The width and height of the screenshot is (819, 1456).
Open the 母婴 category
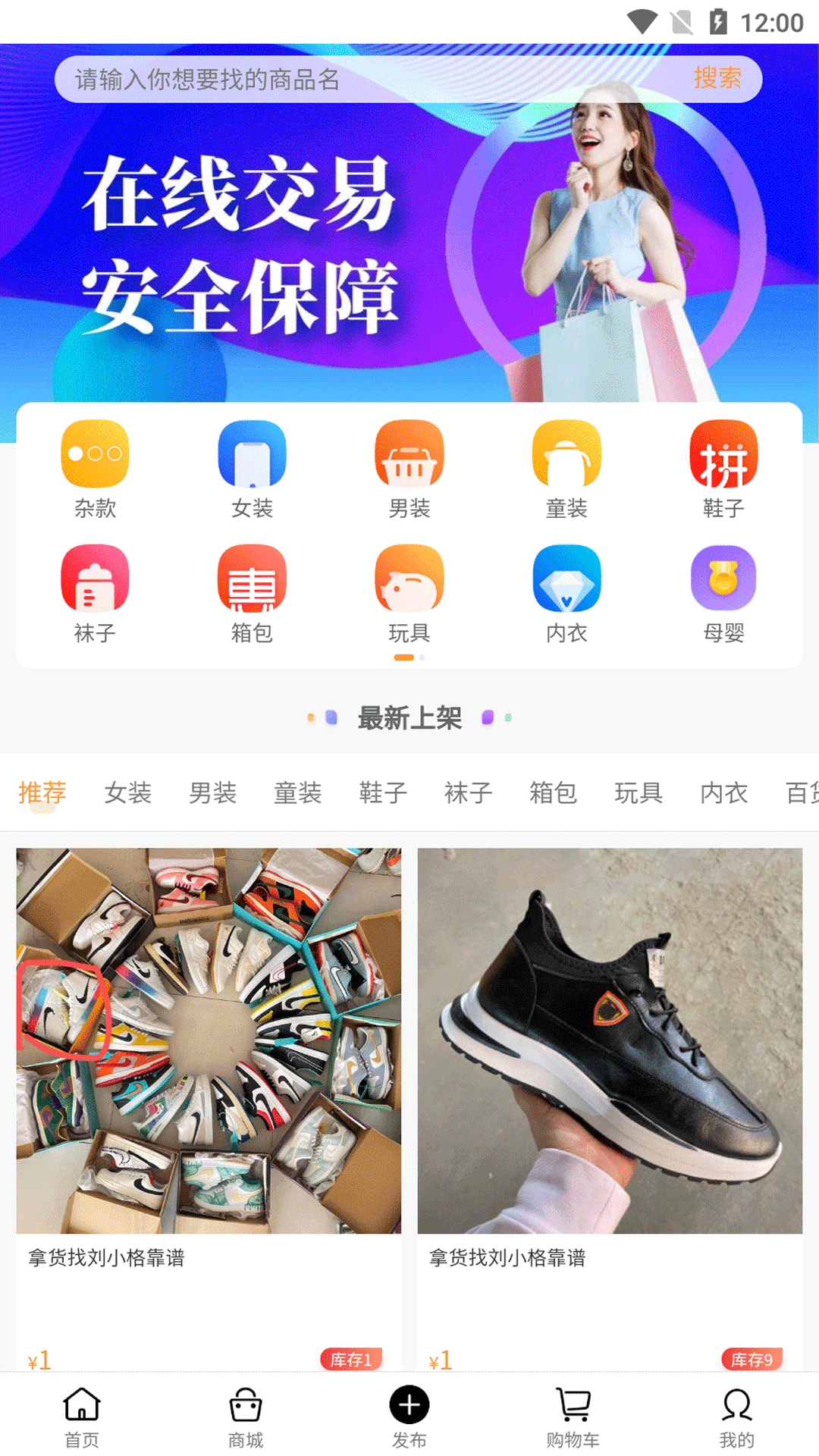point(723,593)
